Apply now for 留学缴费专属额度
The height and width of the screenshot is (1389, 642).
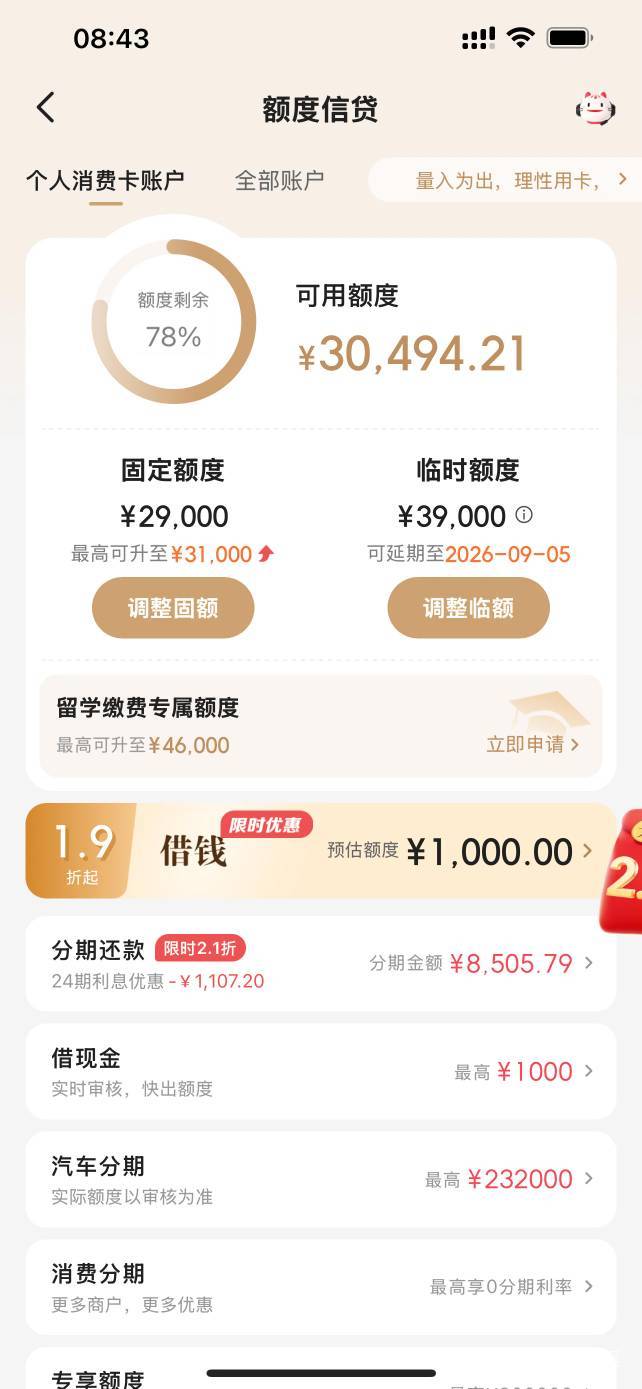click(533, 744)
